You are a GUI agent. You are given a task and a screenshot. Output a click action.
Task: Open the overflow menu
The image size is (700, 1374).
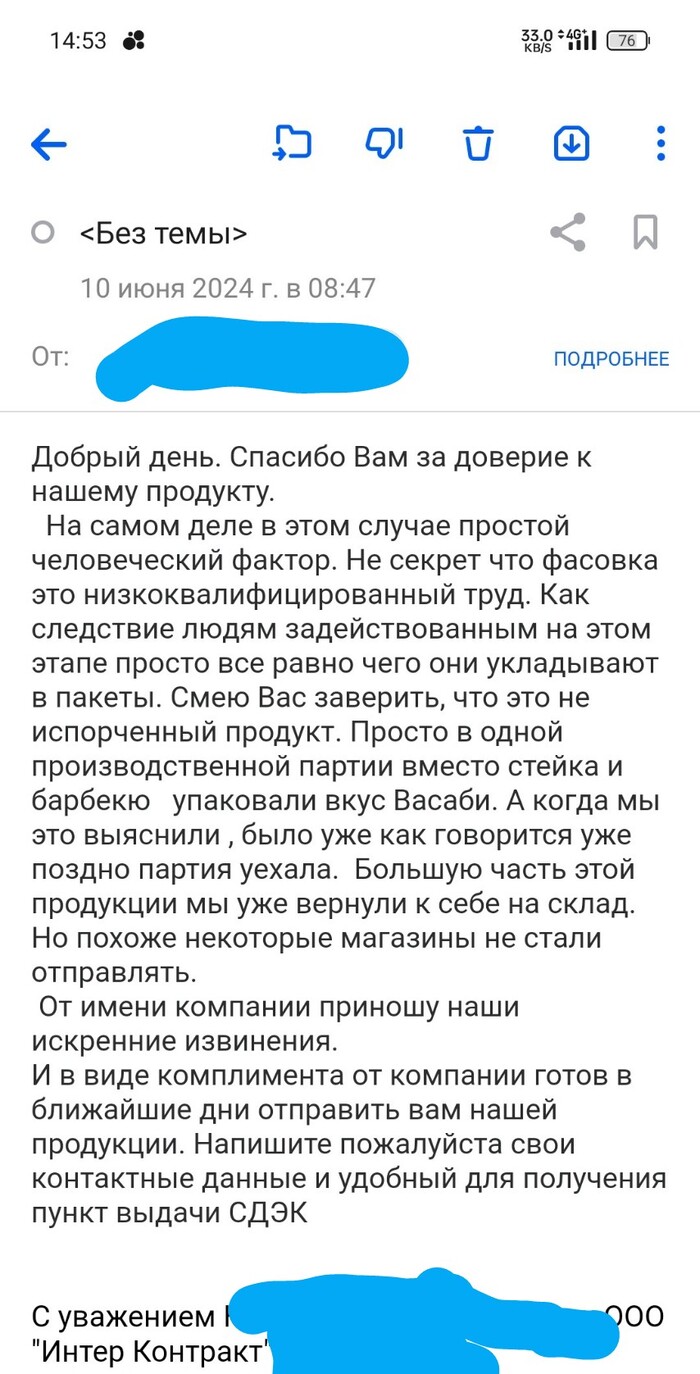(661, 144)
